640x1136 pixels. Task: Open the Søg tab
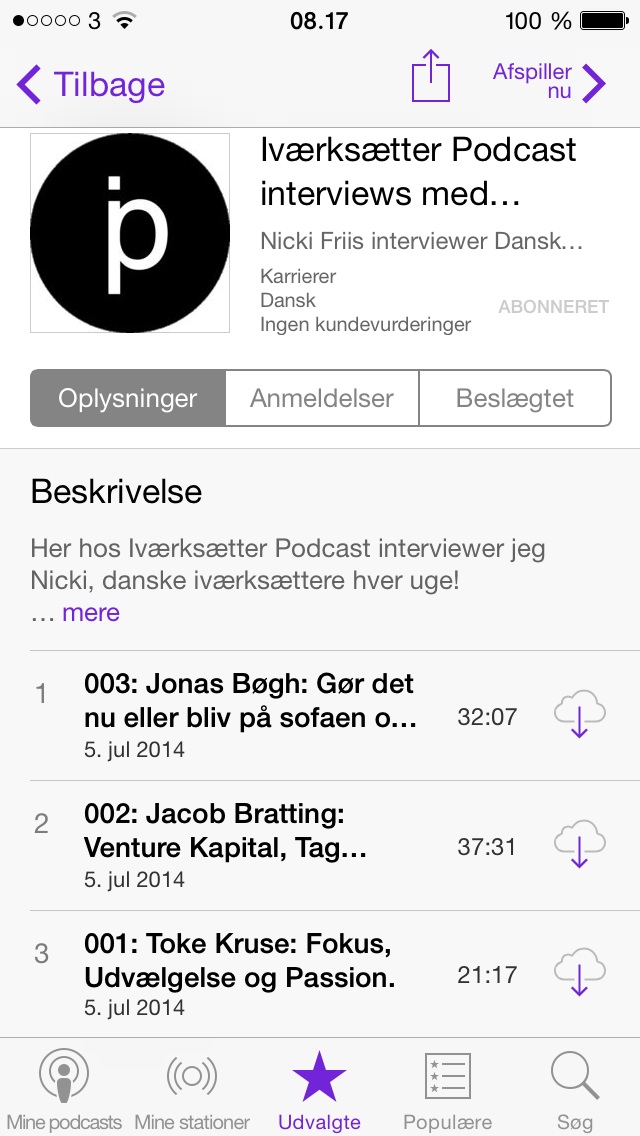tap(575, 1089)
